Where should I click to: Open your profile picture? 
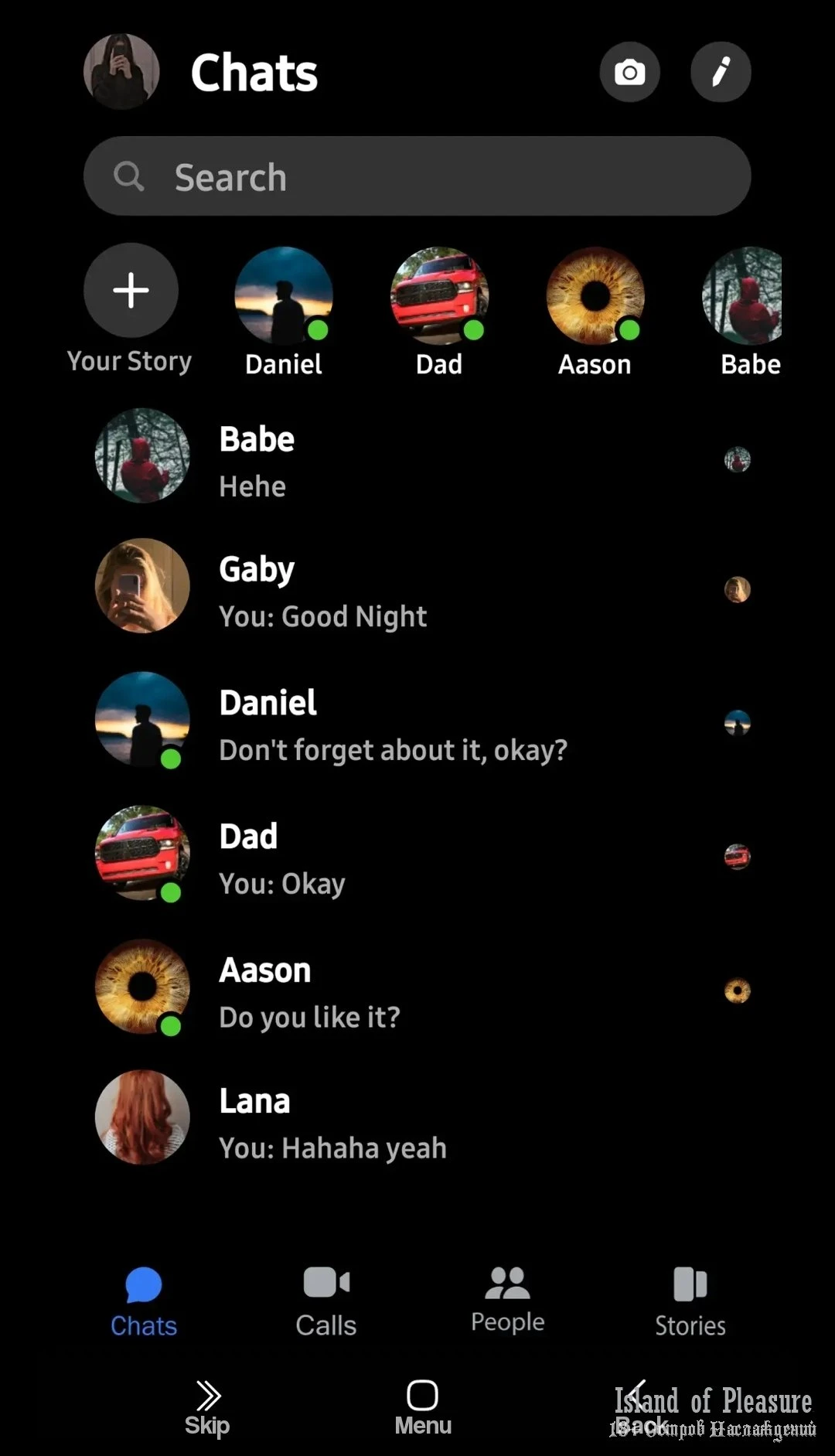121,71
